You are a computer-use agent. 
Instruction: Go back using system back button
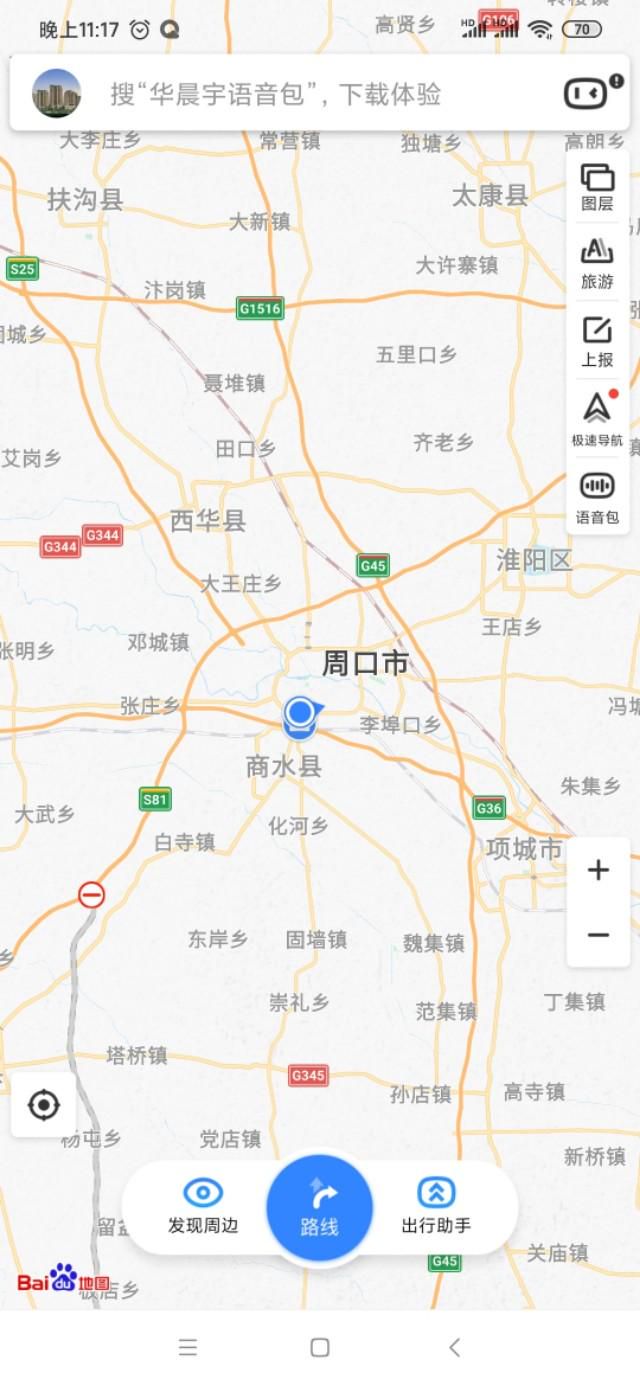(x=454, y=1347)
